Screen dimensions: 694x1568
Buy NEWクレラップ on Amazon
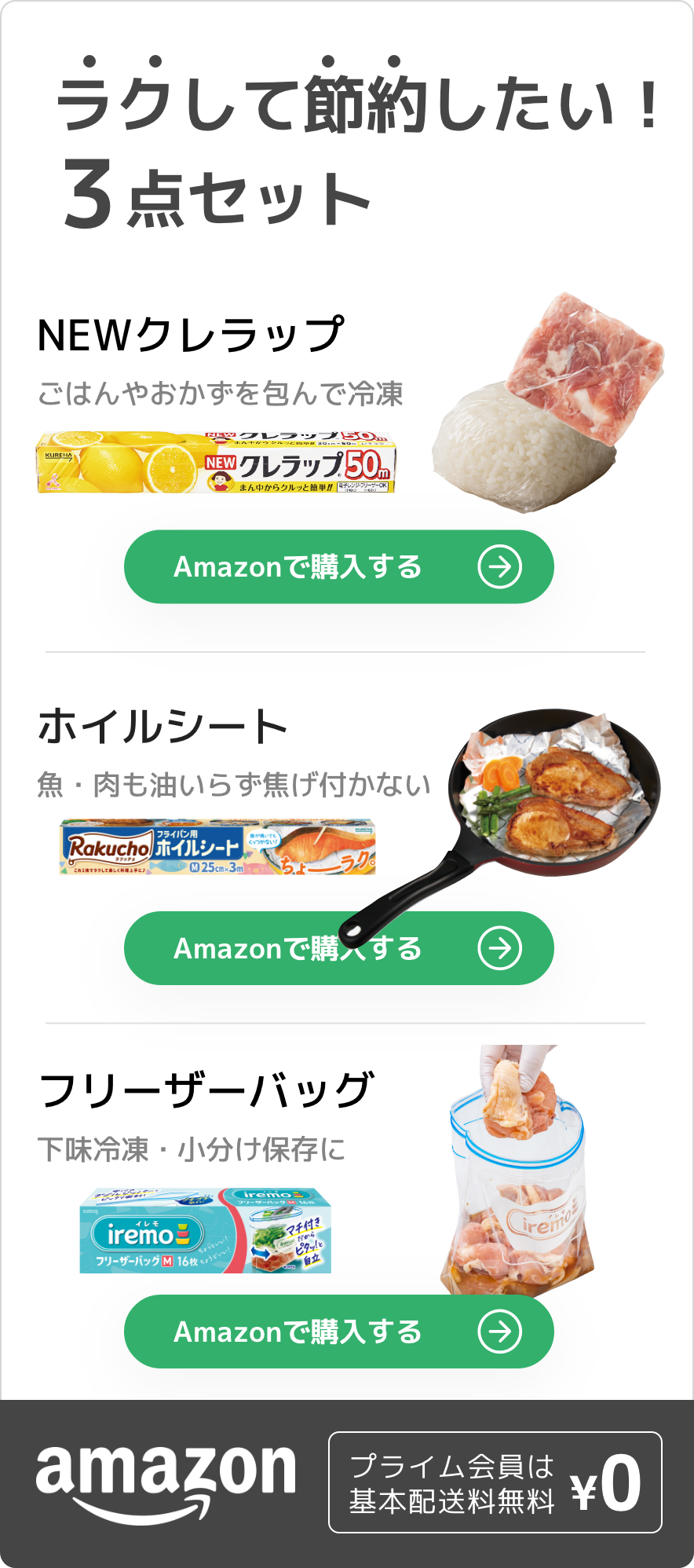coord(338,566)
